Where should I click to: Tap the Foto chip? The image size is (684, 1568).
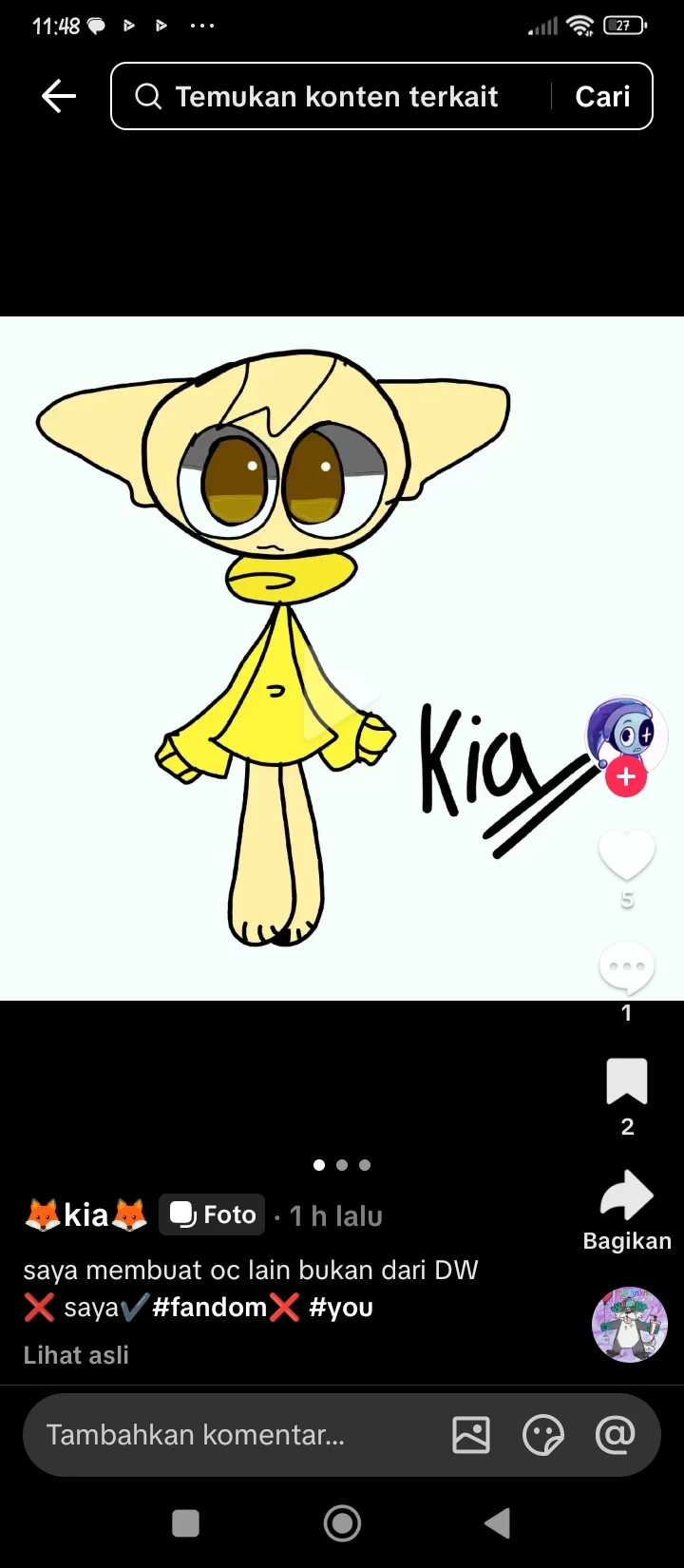point(213,1214)
